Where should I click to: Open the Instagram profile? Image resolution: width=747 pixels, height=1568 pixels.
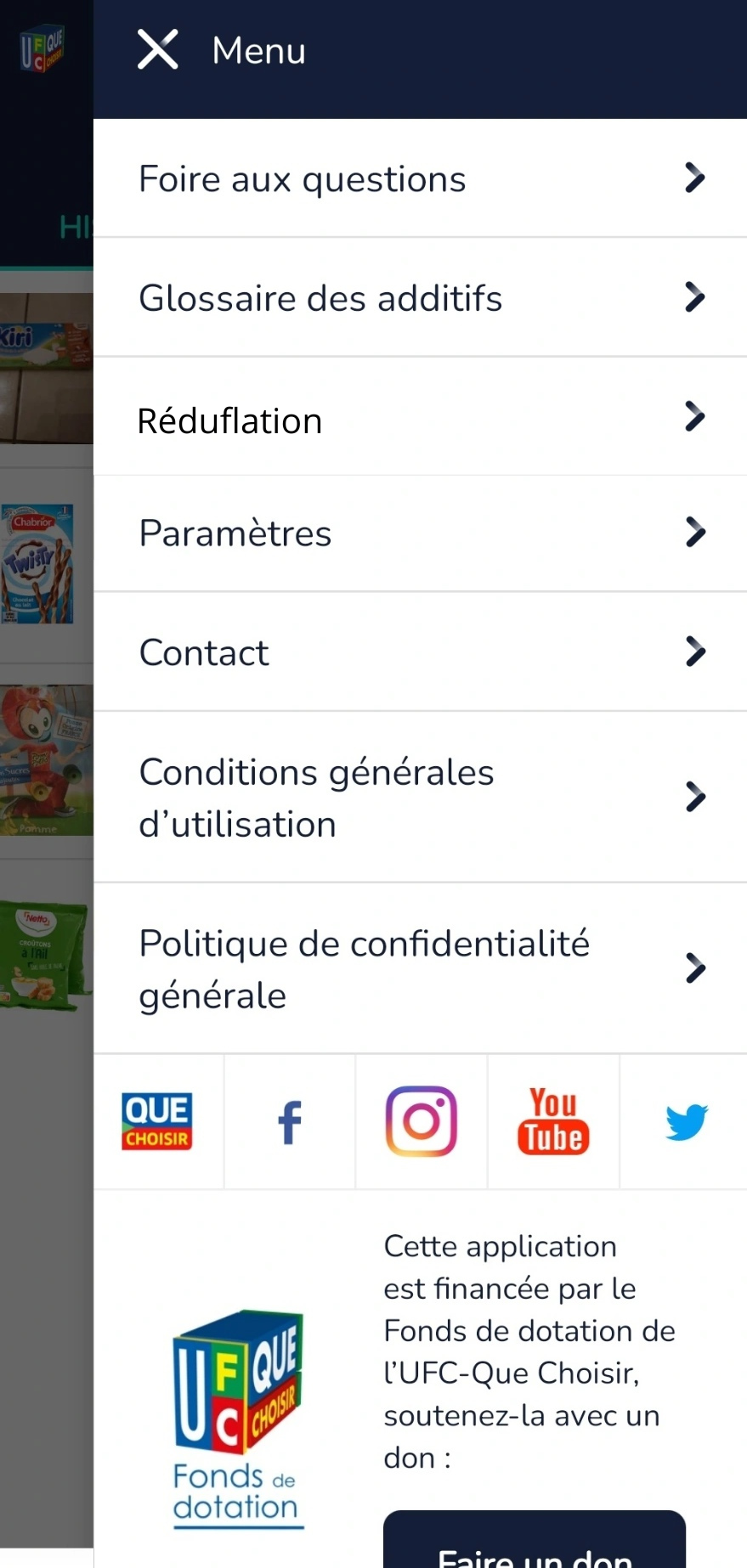[422, 1121]
